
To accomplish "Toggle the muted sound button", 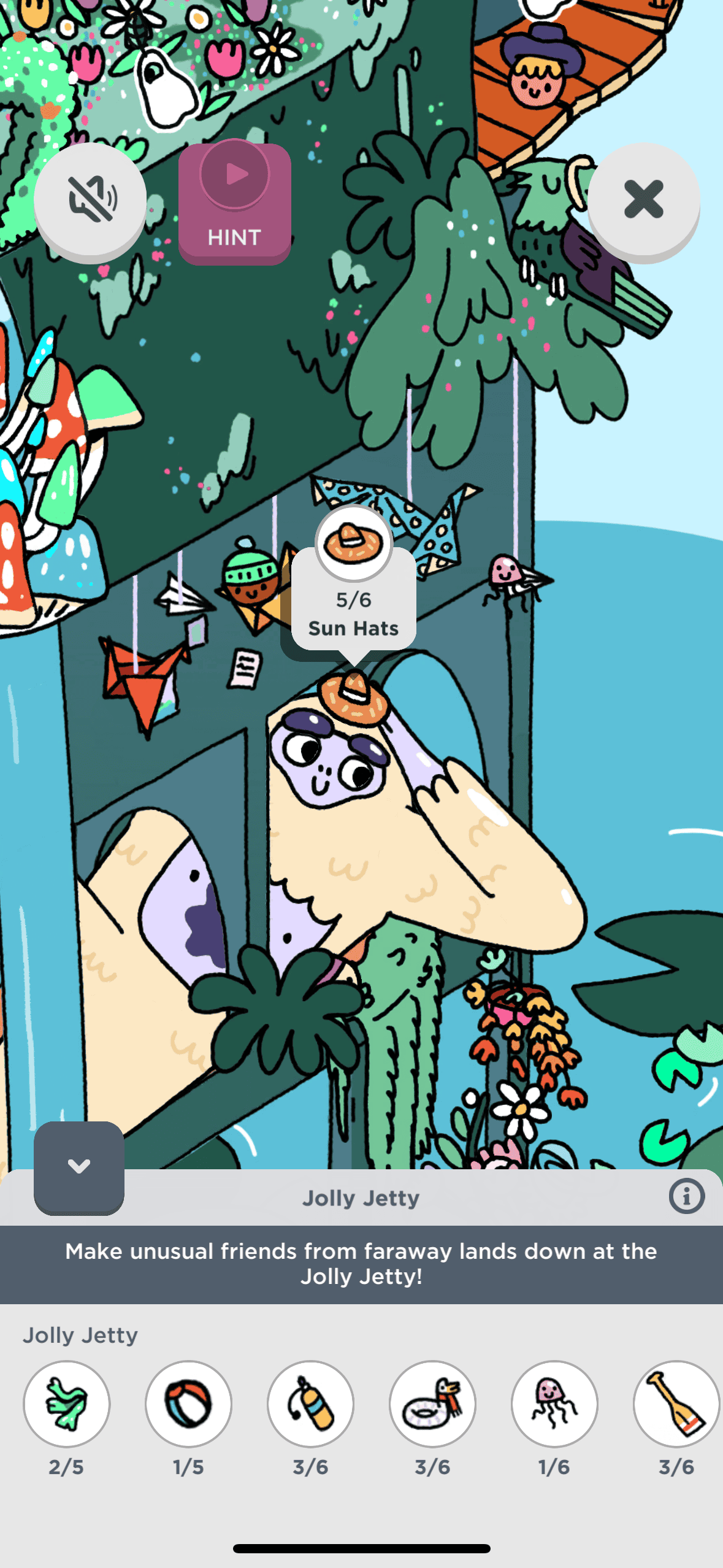I will click(90, 199).
